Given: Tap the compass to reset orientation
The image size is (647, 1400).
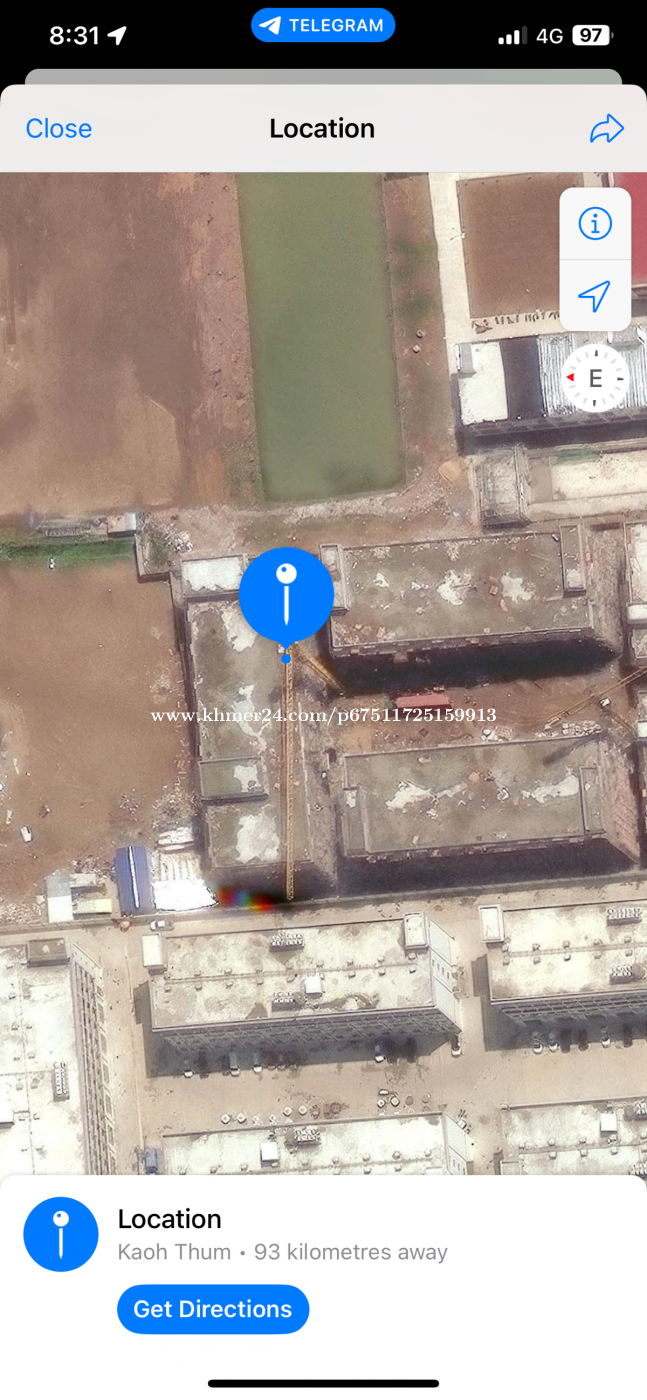Looking at the screenshot, I should click(x=595, y=378).
